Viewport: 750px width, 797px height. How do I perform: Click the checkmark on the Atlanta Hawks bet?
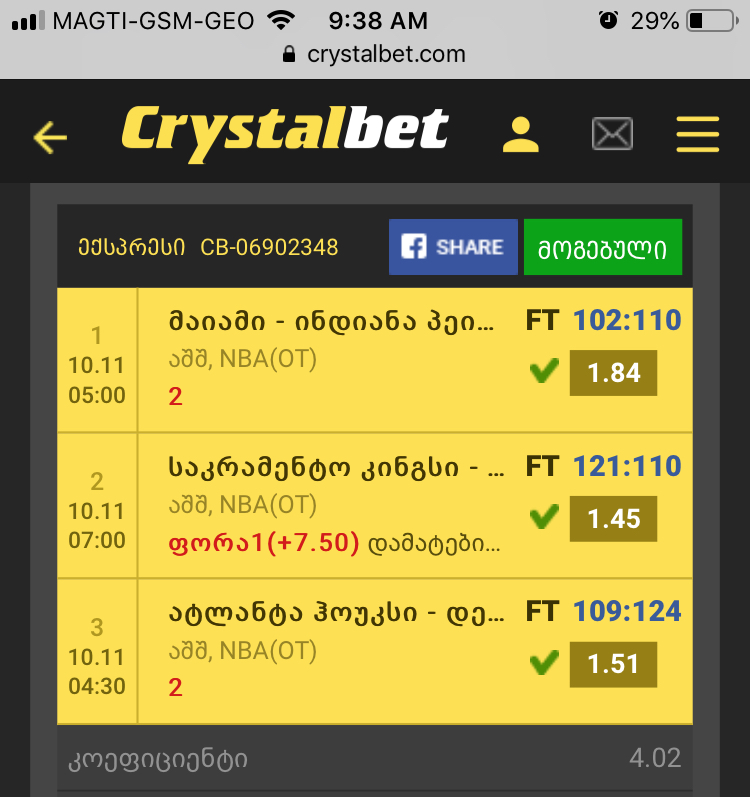(543, 663)
